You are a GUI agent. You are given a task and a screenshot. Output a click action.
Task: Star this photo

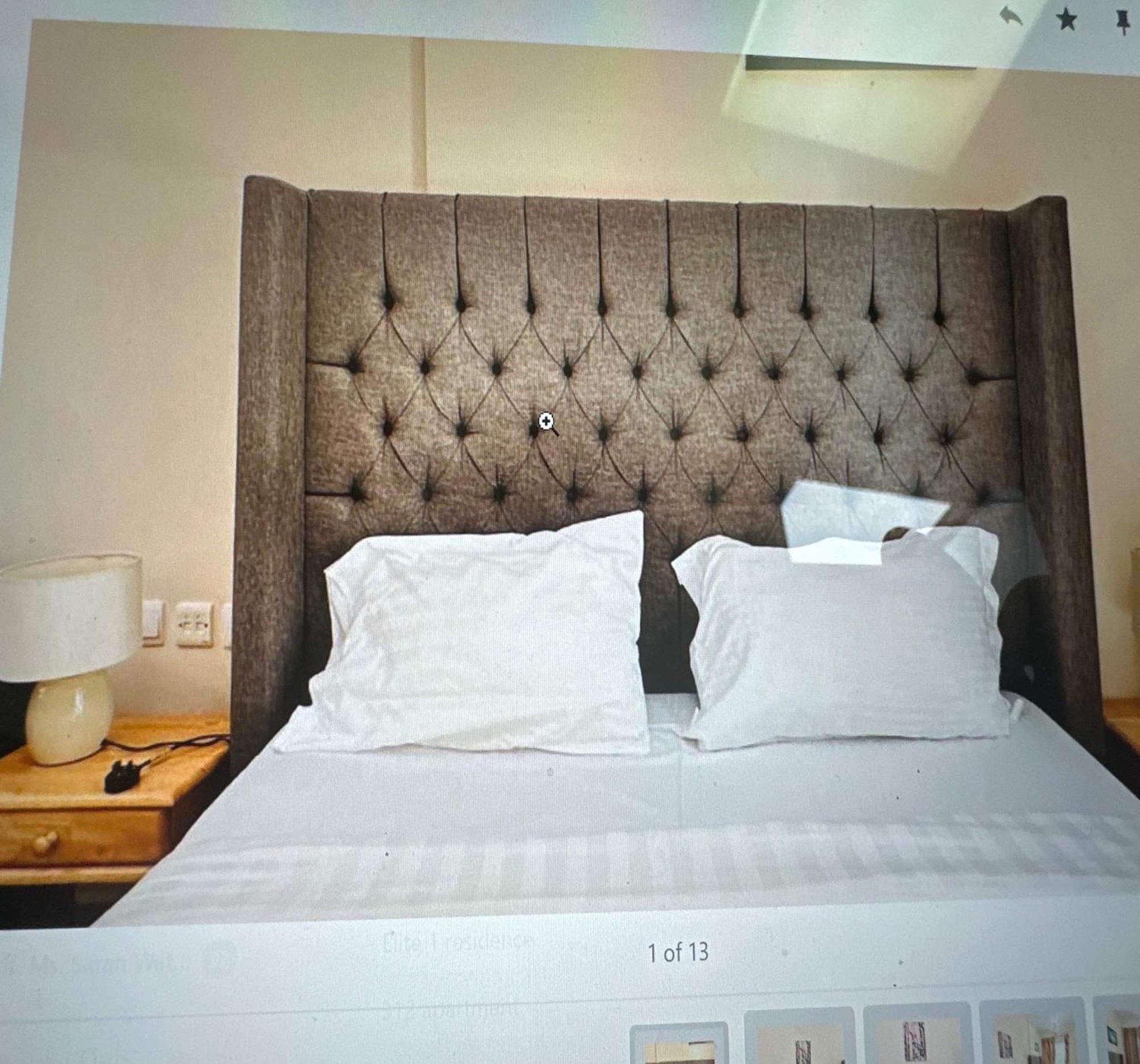1066,21
